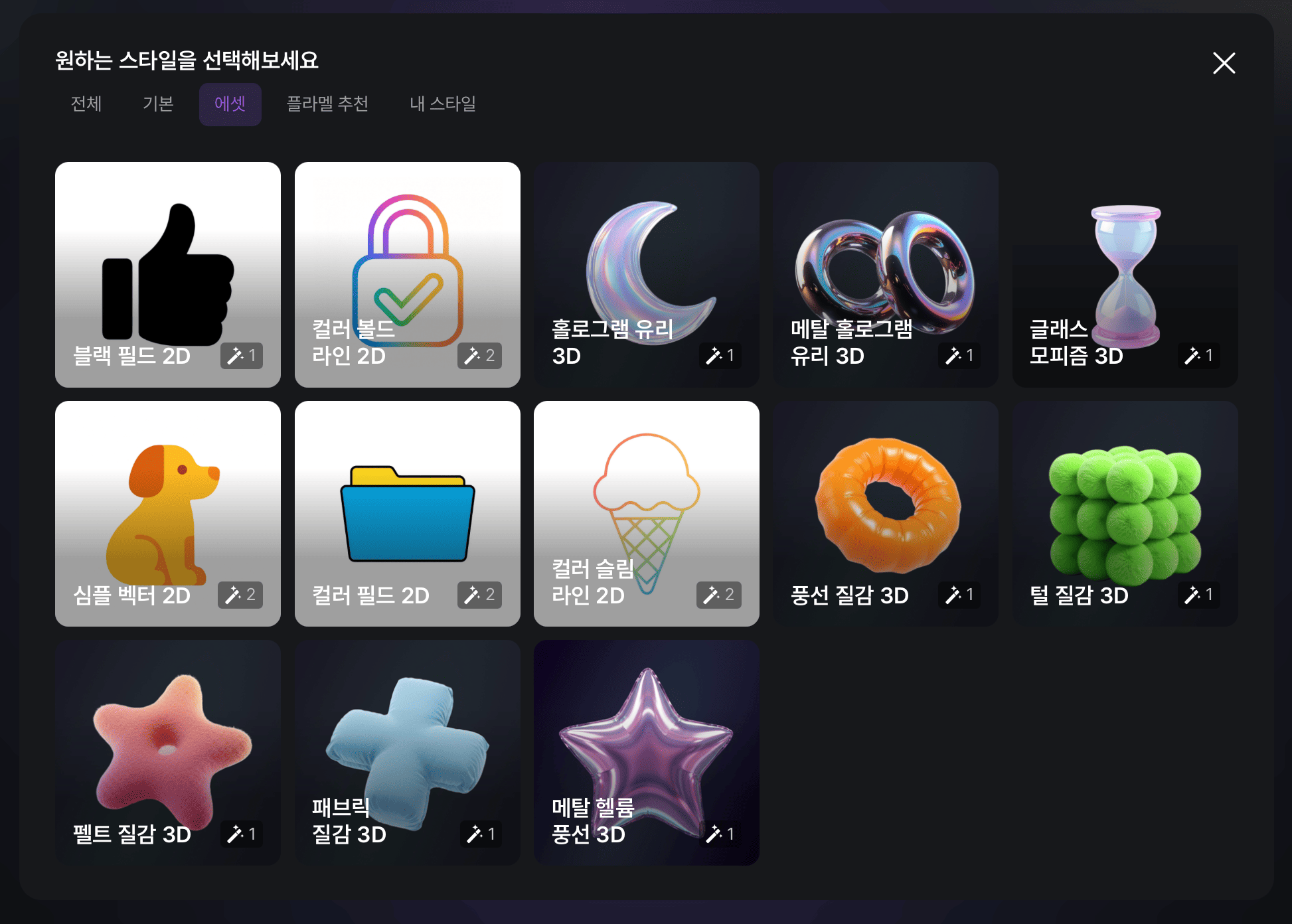The image size is (1292, 924).
Task: Close the style selection dialog
Action: click(1224, 63)
